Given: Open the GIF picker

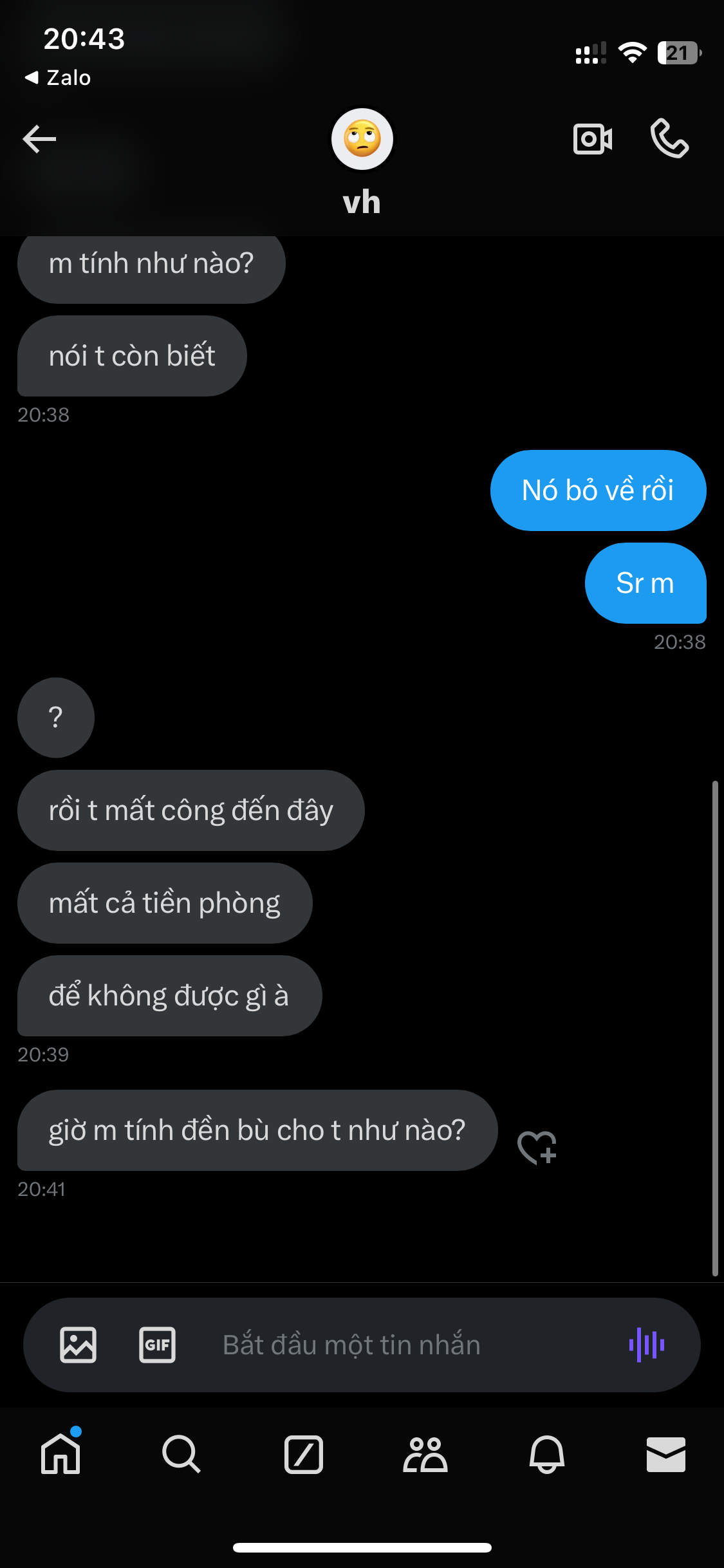Looking at the screenshot, I should [x=157, y=1345].
